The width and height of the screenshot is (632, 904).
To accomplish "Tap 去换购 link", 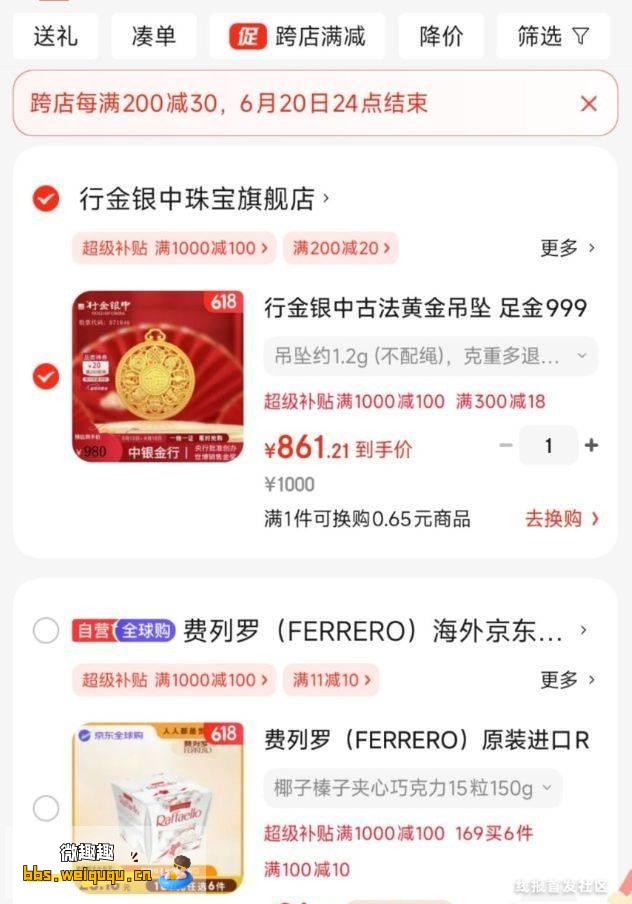I will 562,518.
